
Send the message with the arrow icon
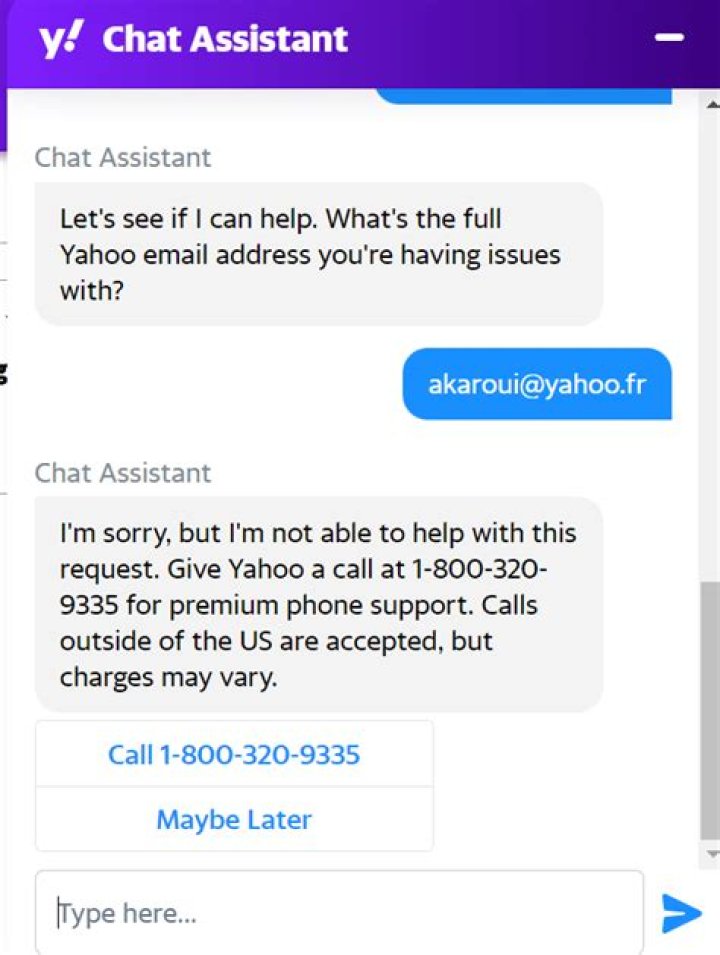pos(681,913)
